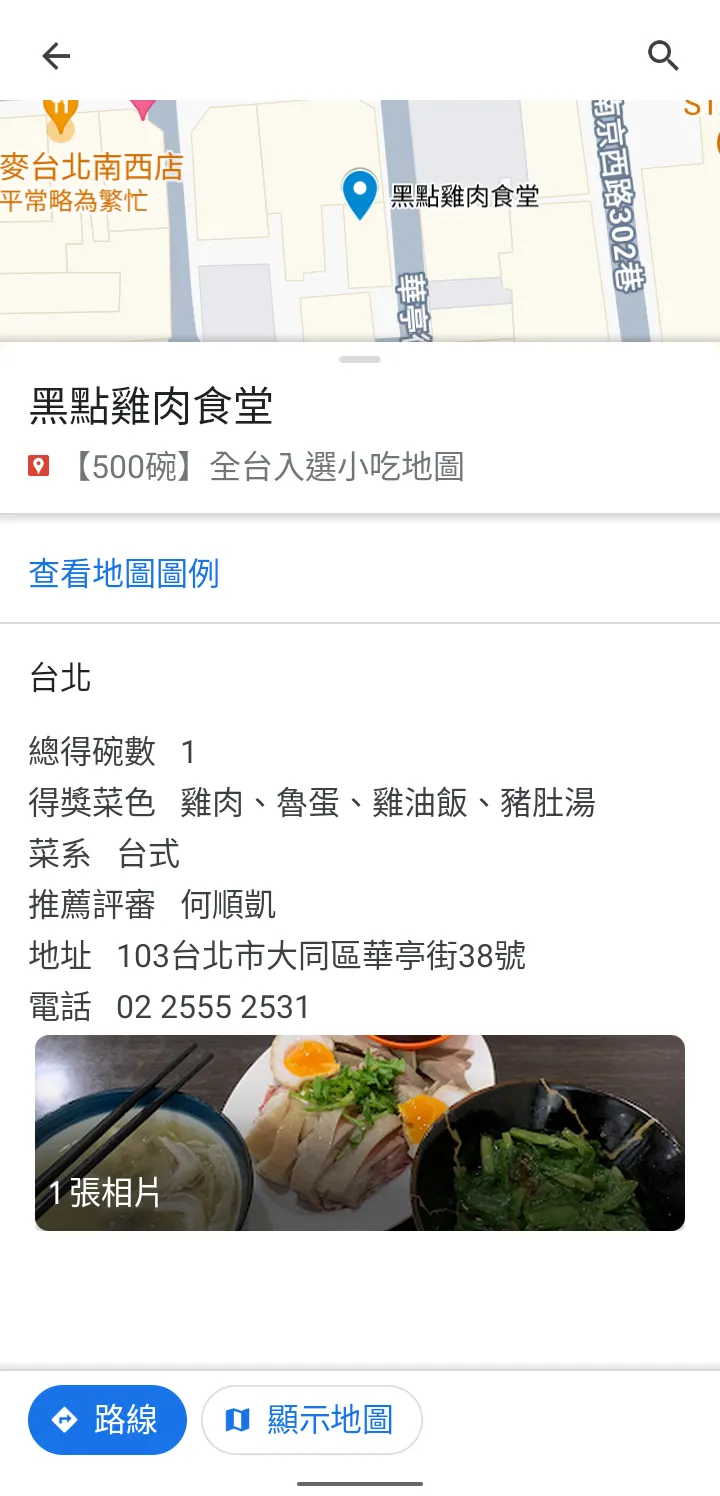Select the restaurant title 黑點雞肉食堂
Viewport: 720px width, 1496px height.
tap(154, 406)
